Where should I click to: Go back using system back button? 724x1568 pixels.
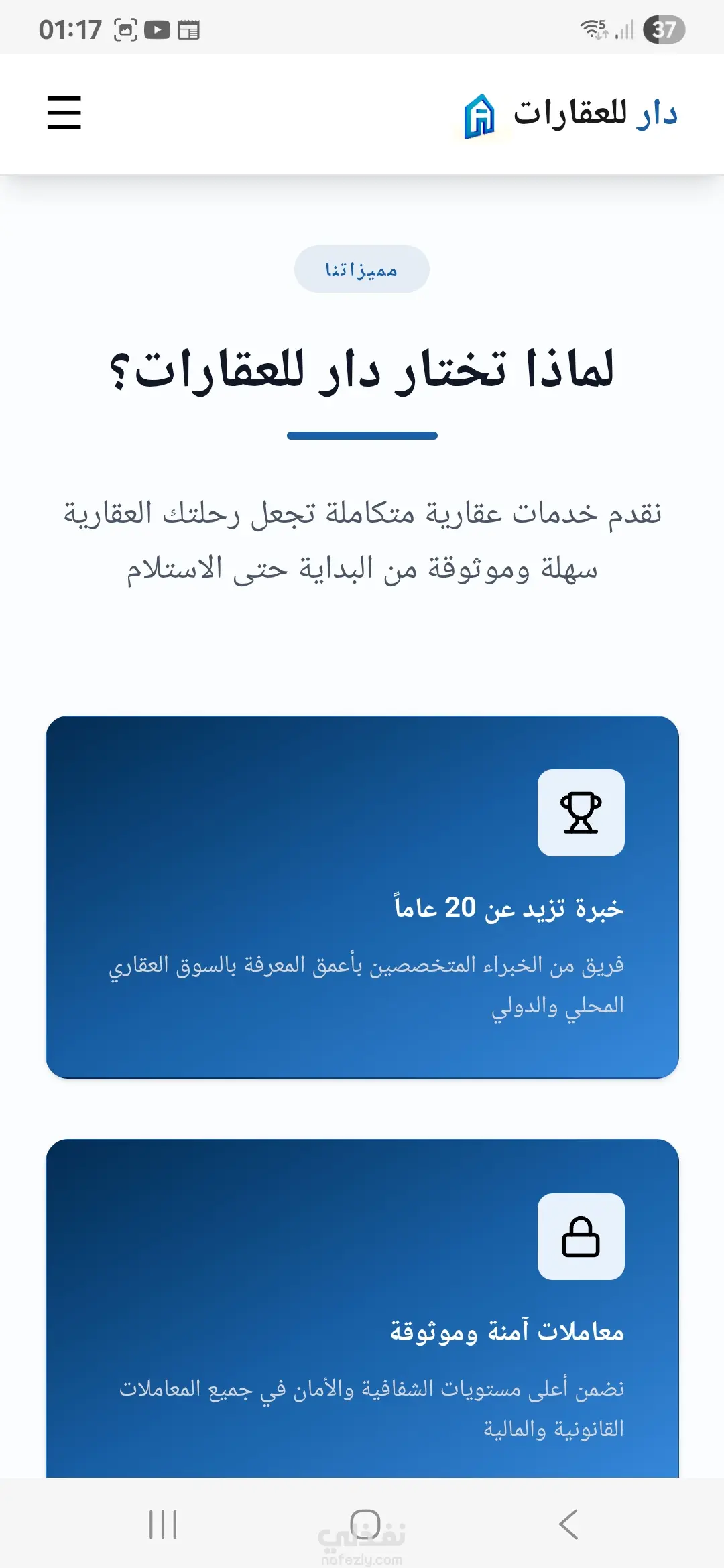tap(568, 1524)
